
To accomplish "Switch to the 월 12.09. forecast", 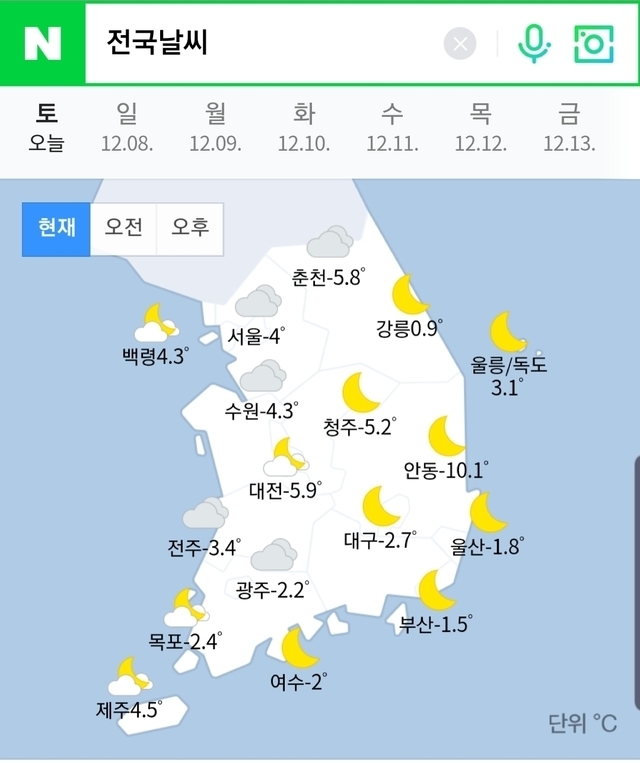I will coord(215,127).
